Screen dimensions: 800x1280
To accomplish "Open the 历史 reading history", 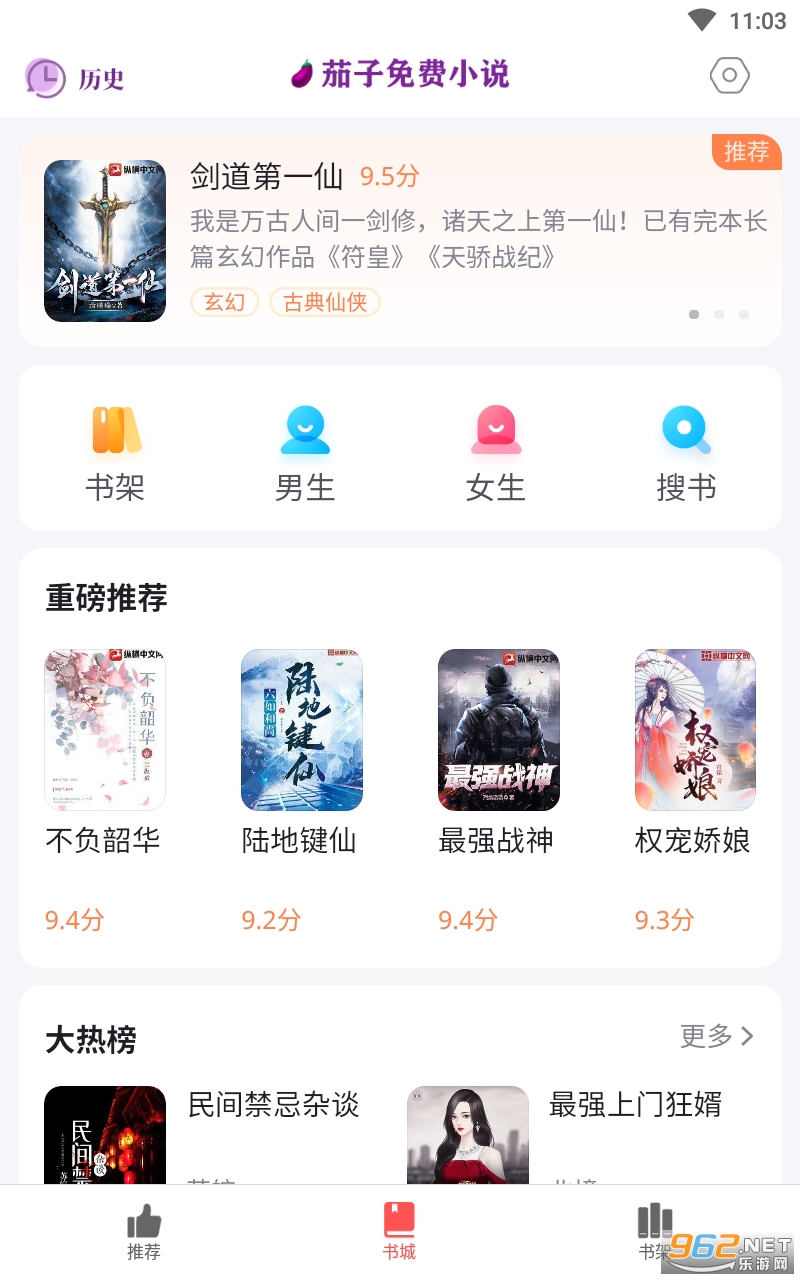I will 74,77.
